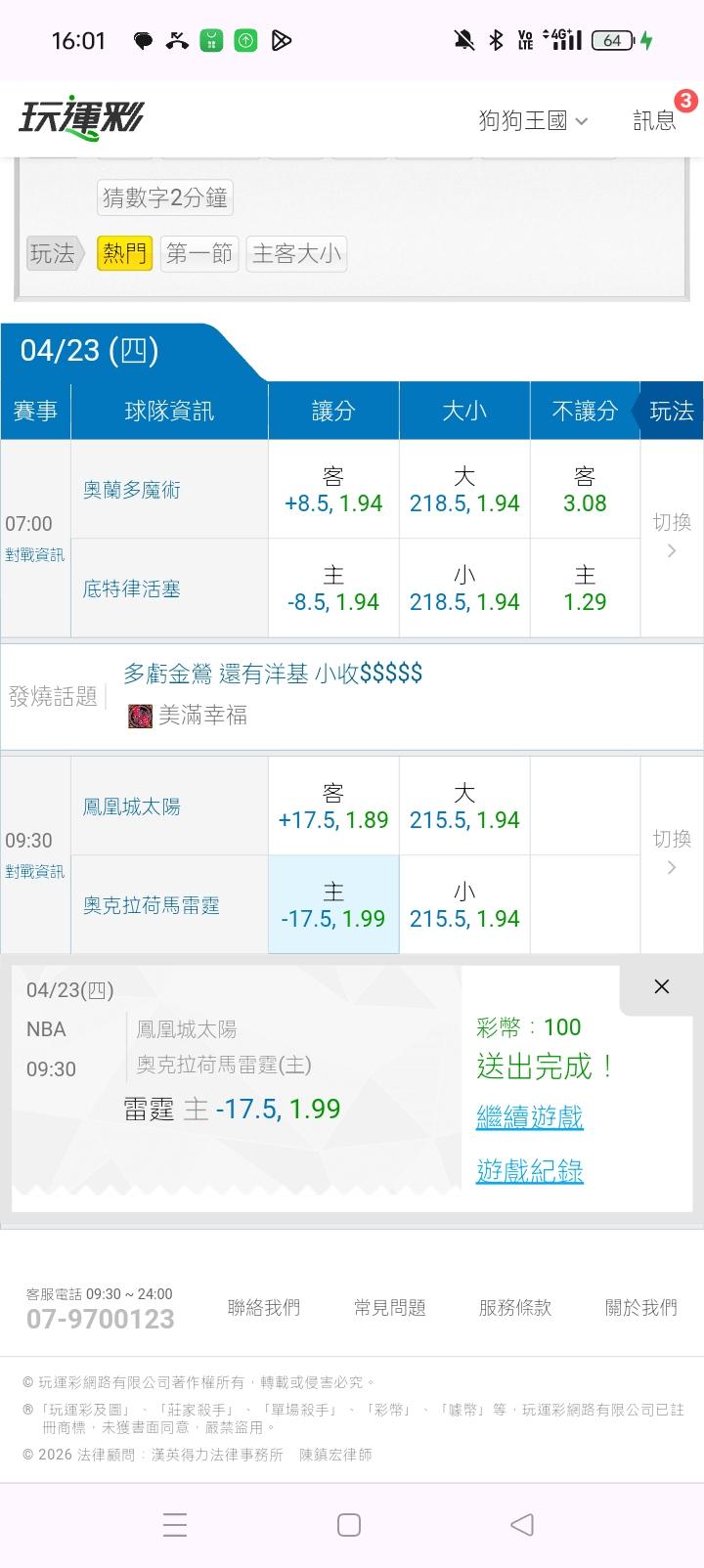The image size is (704, 1568).
Task: Open 訊息 messages with 3 notifications
Action: point(655,120)
